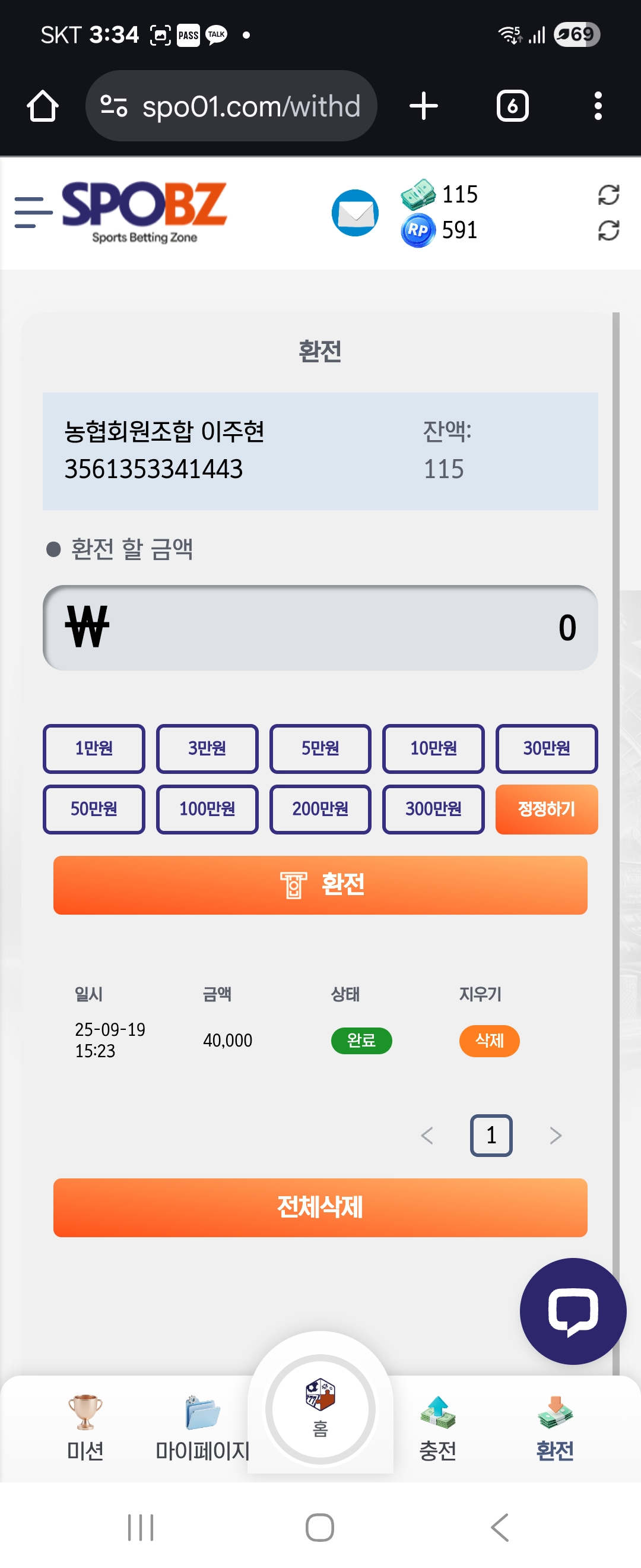Reset amount with 정정하기 button
641x1568 pixels.
coord(546,809)
